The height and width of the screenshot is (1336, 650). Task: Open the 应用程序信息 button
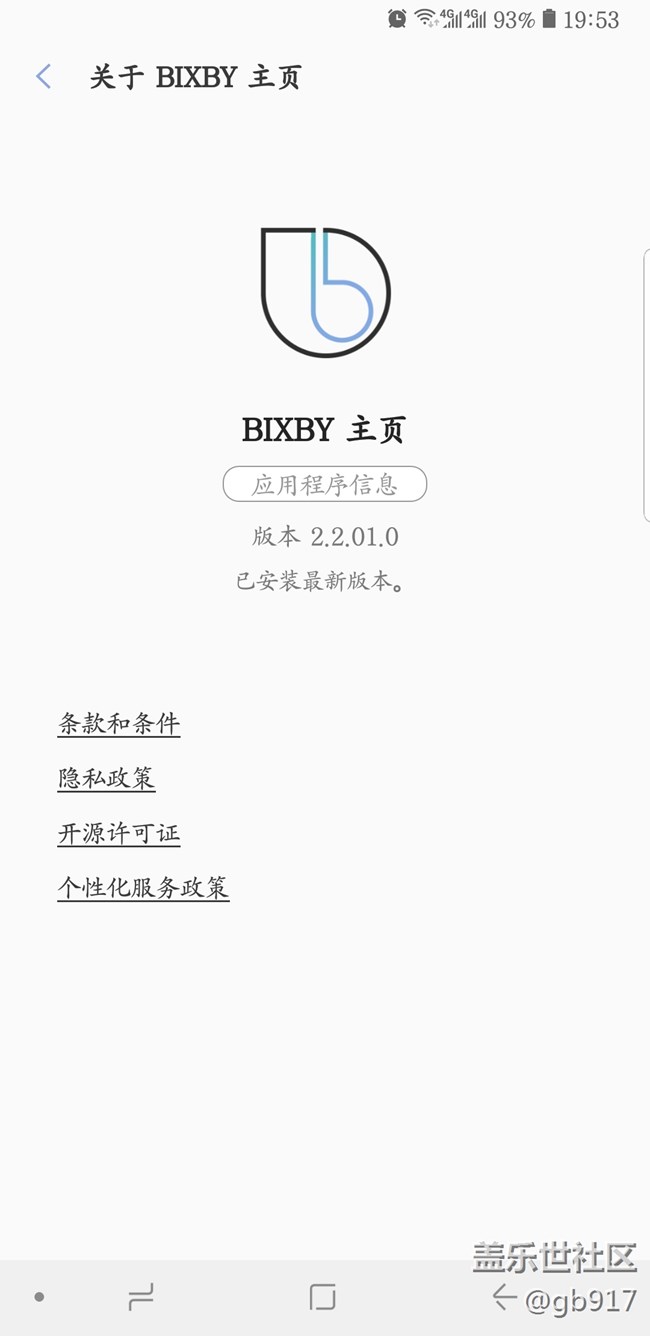coord(325,485)
